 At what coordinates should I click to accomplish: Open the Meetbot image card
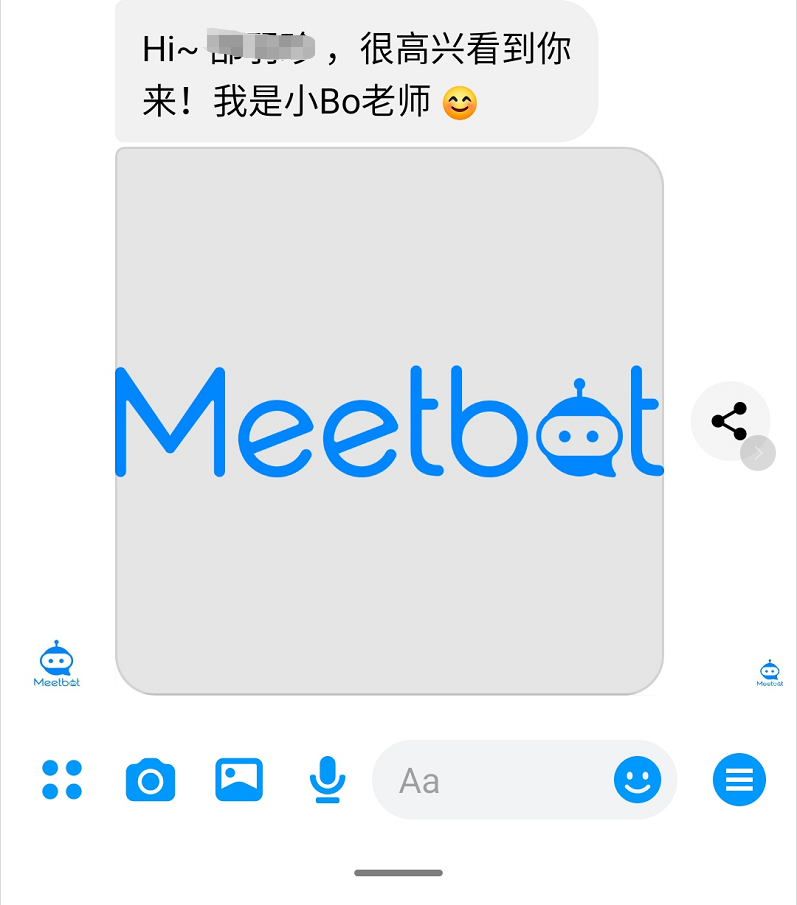389,421
